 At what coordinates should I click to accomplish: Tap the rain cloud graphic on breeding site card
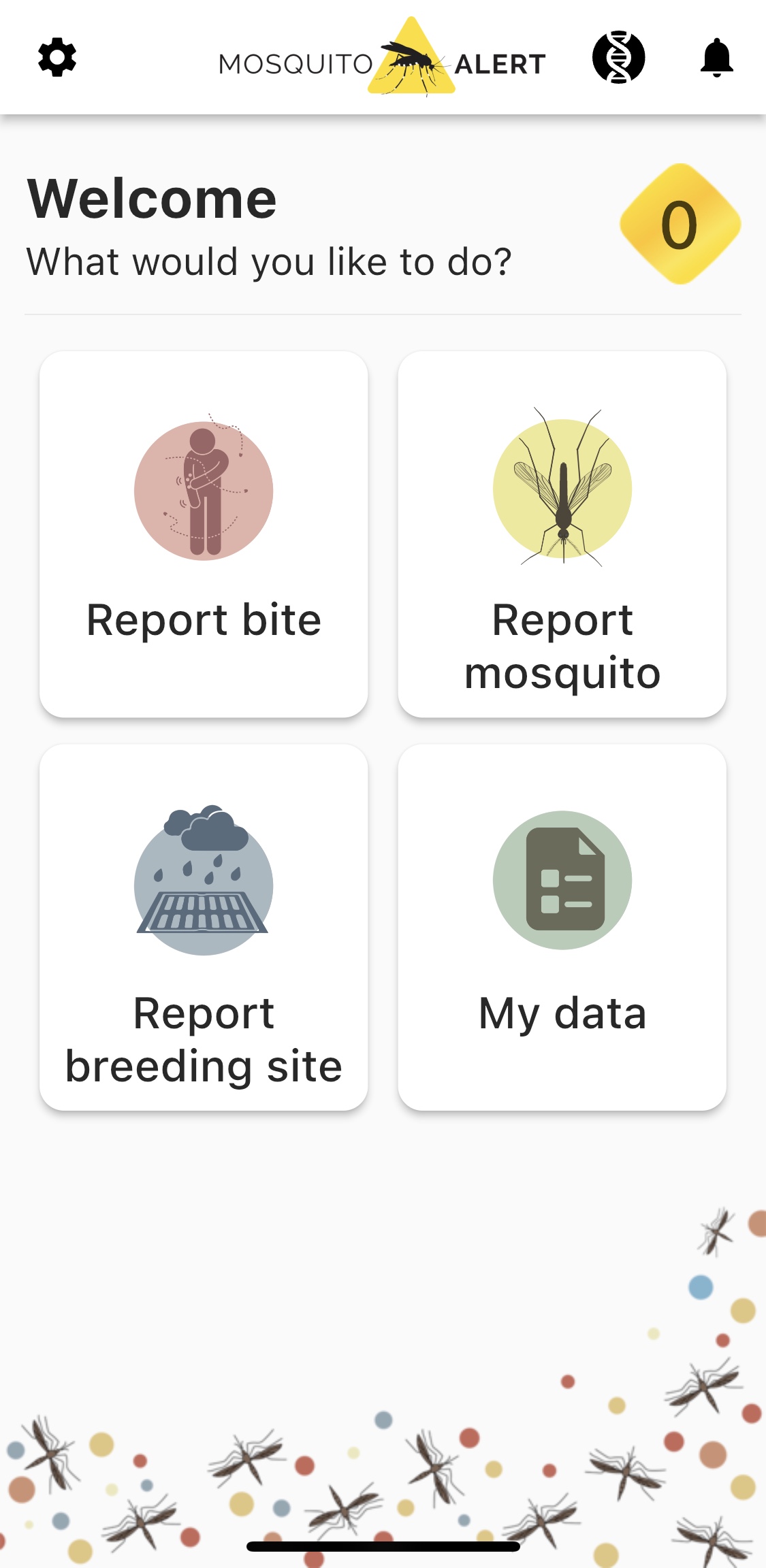click(203, 834)
